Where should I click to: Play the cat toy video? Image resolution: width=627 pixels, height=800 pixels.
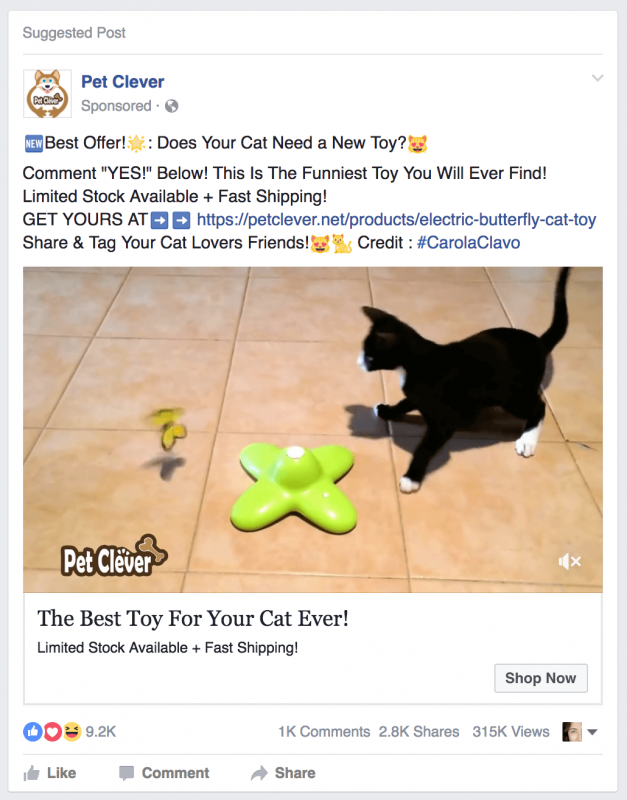[x=313, y=429]
